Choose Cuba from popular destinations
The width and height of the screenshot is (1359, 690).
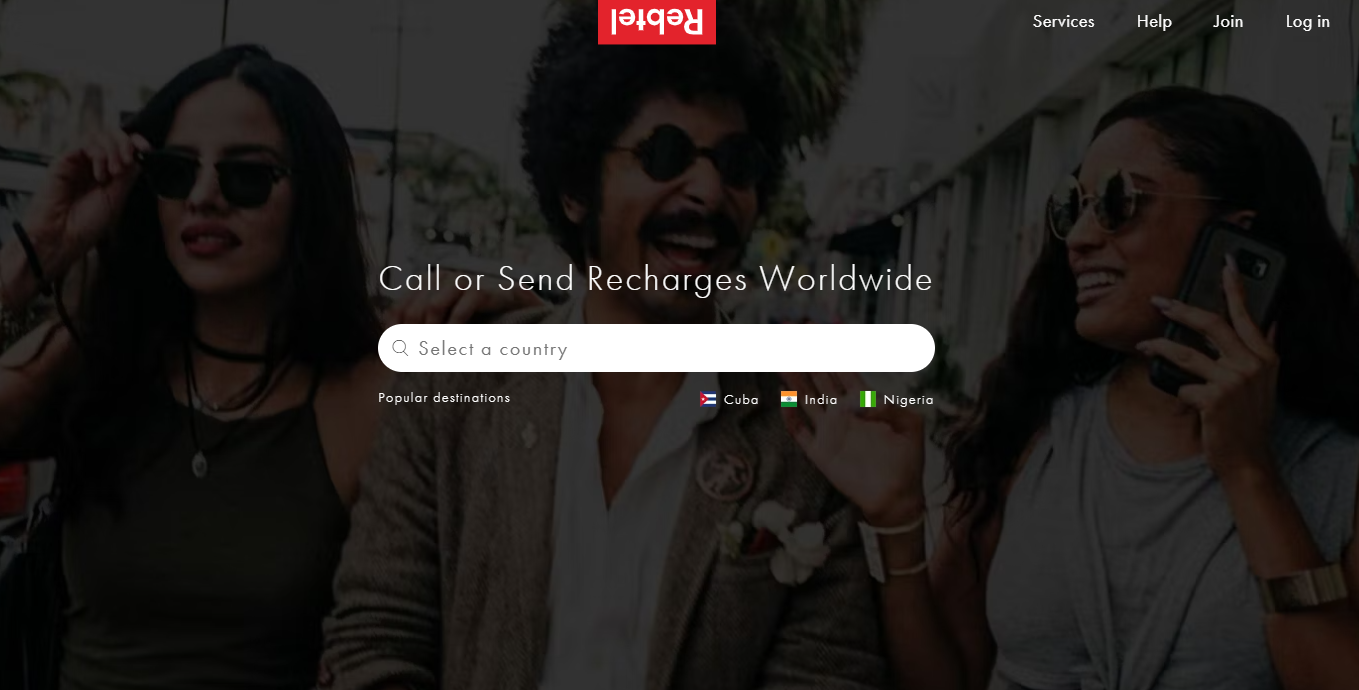(x=730, y=399)
